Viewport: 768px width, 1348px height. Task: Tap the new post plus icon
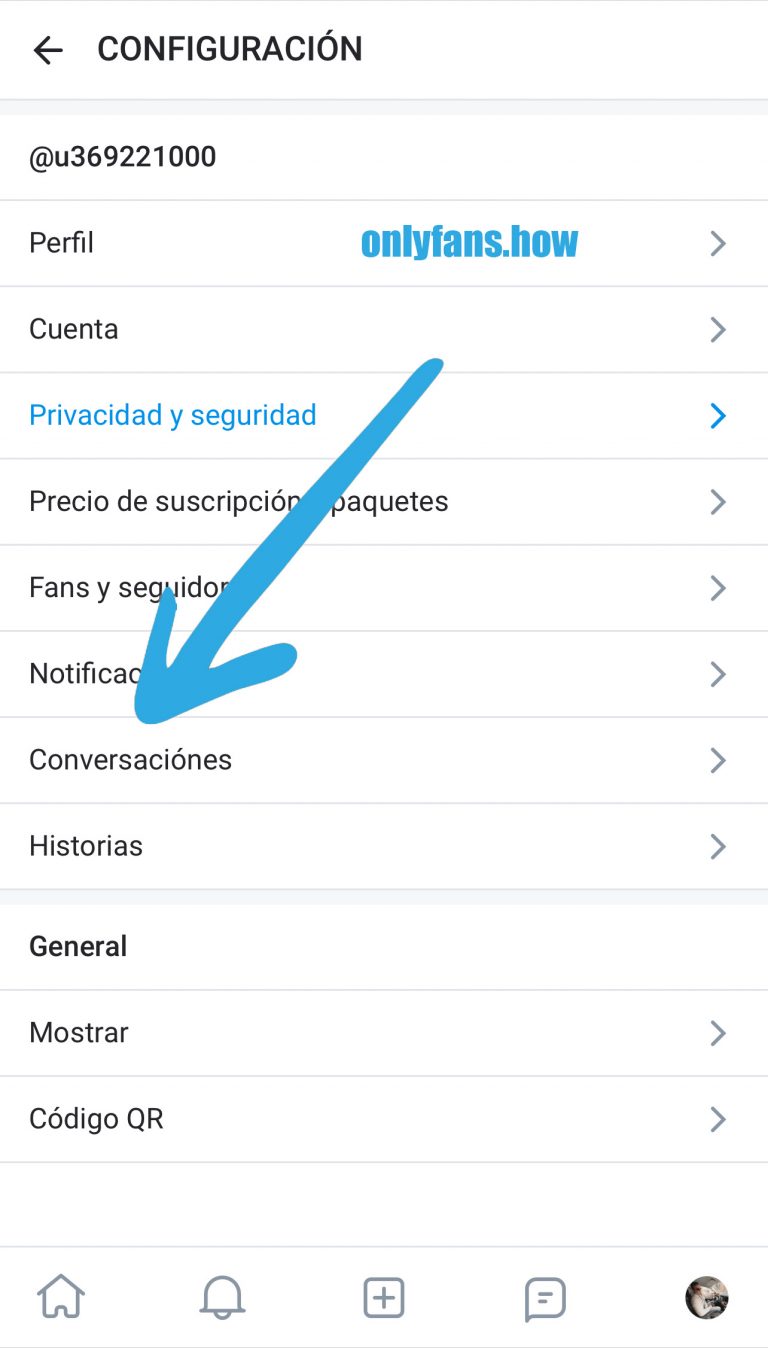(383, 1296)
